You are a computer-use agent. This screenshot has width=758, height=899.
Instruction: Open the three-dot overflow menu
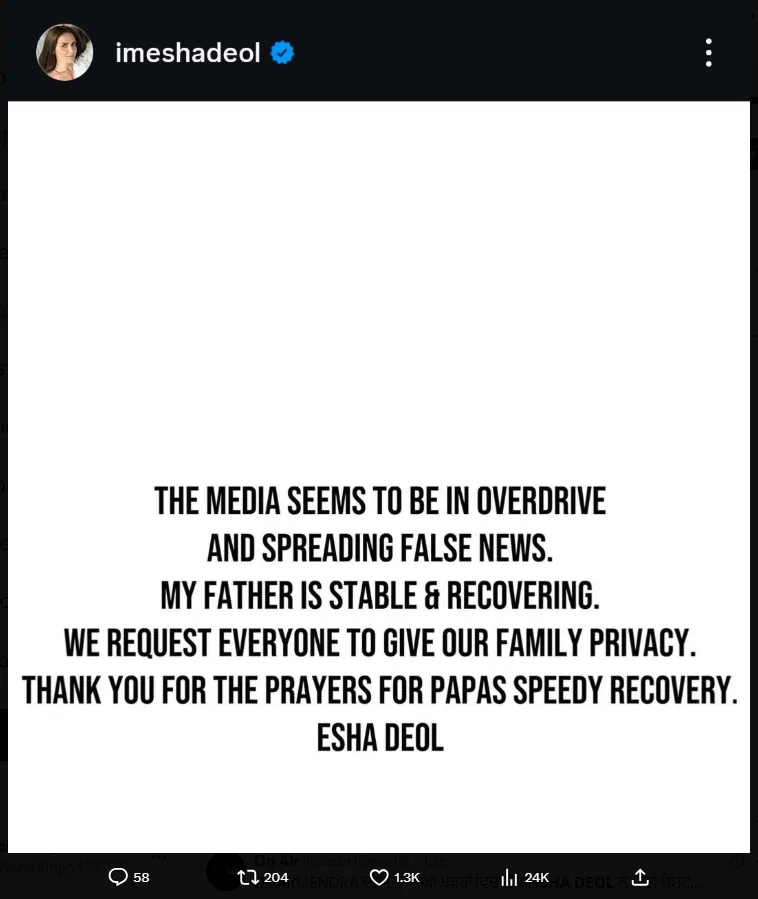point(708,53)
